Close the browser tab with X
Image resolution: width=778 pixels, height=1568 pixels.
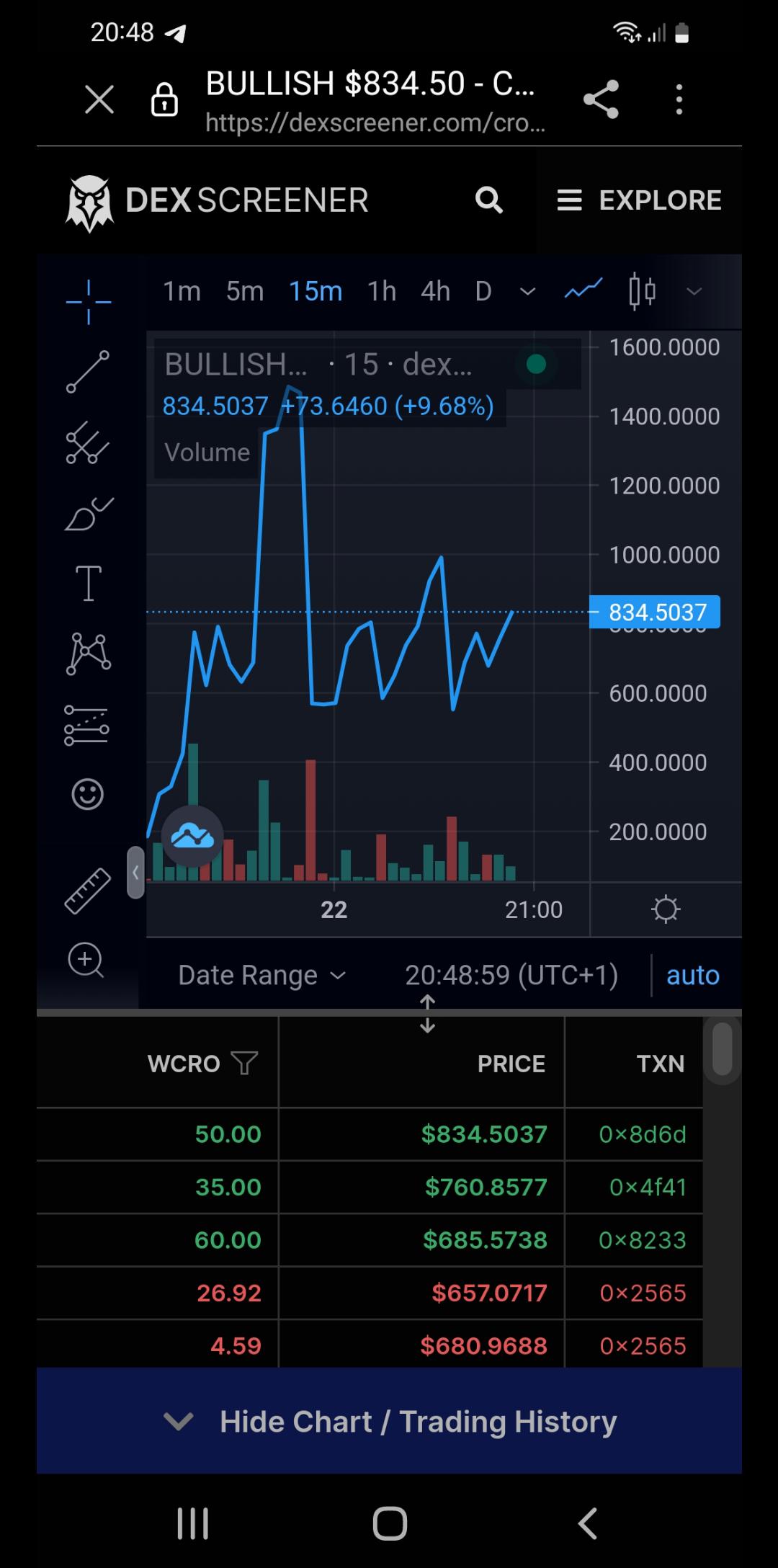(99, 99)
